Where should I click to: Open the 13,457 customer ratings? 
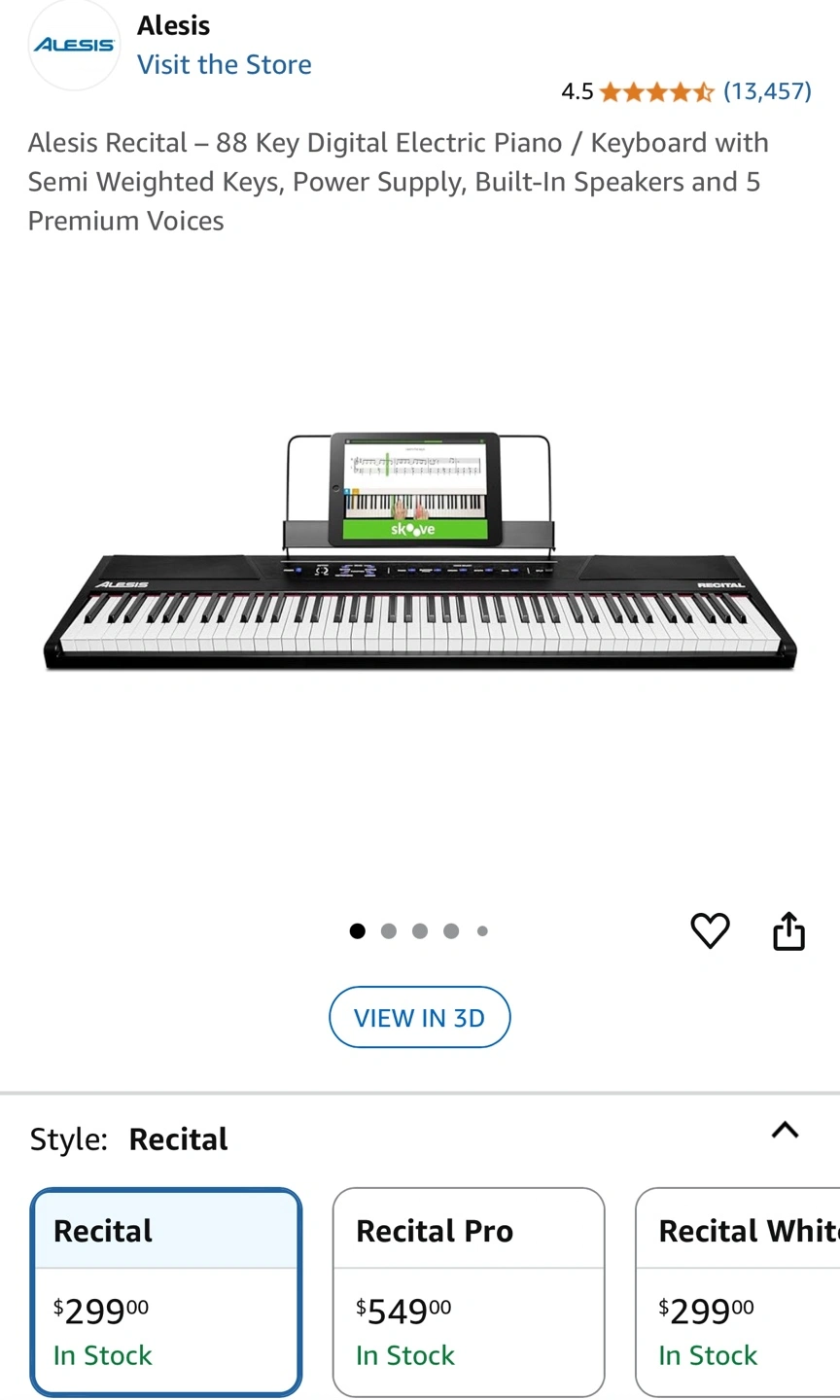[767, 91]
